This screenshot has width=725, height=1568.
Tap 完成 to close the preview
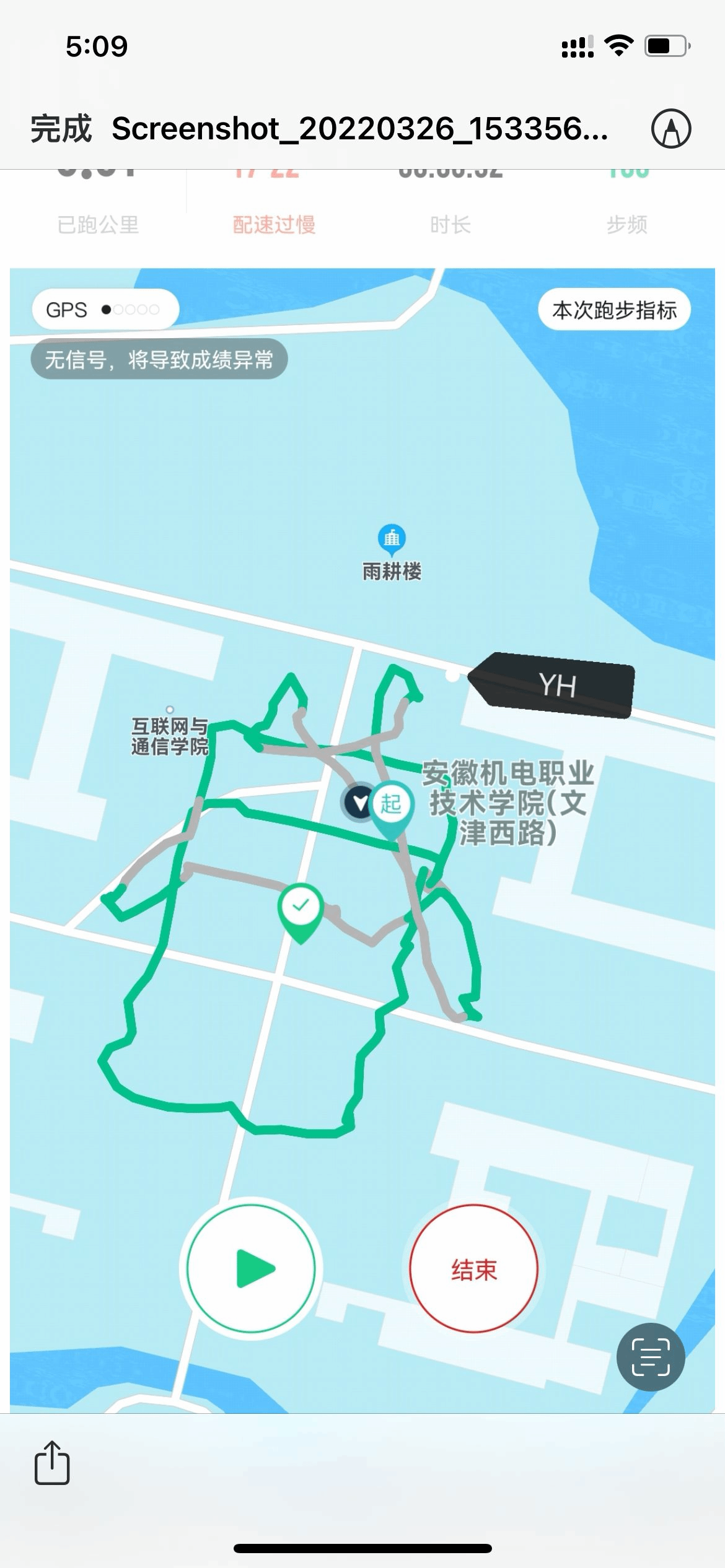coord(61,129)
